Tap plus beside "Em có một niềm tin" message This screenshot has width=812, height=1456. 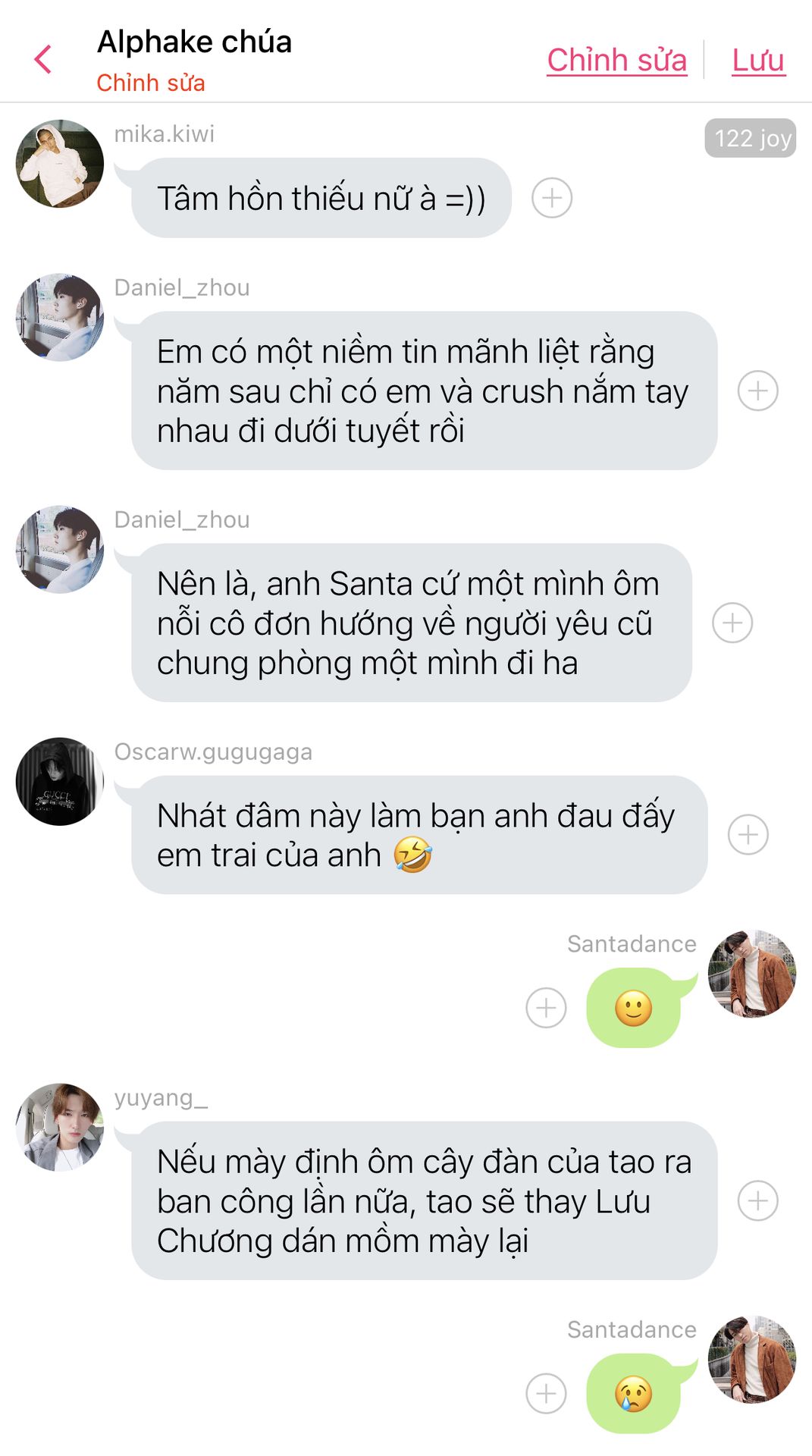coord(758,391)
